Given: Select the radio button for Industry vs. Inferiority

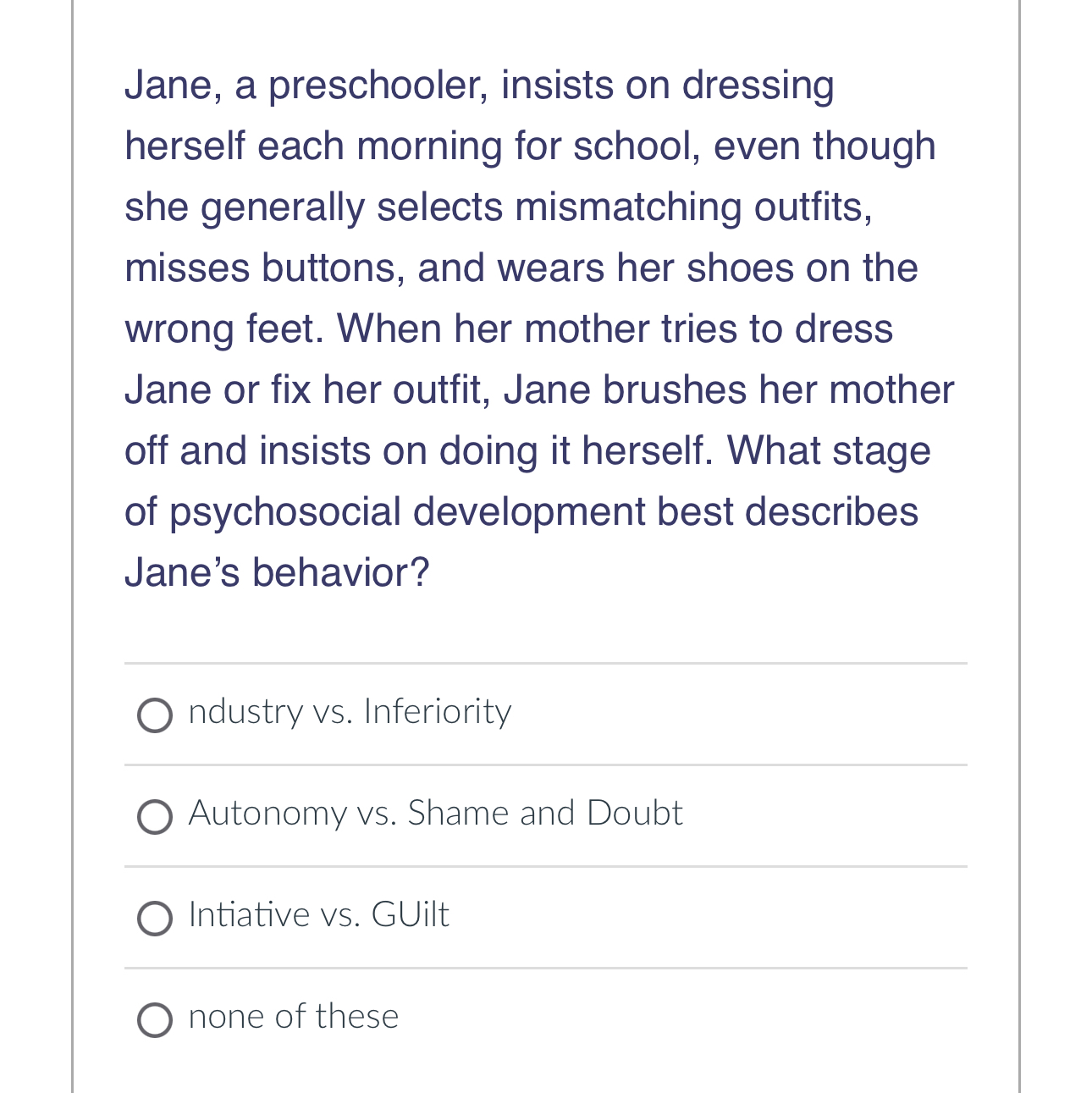Looking at the screenshot, I should click(x=155, y=715).
